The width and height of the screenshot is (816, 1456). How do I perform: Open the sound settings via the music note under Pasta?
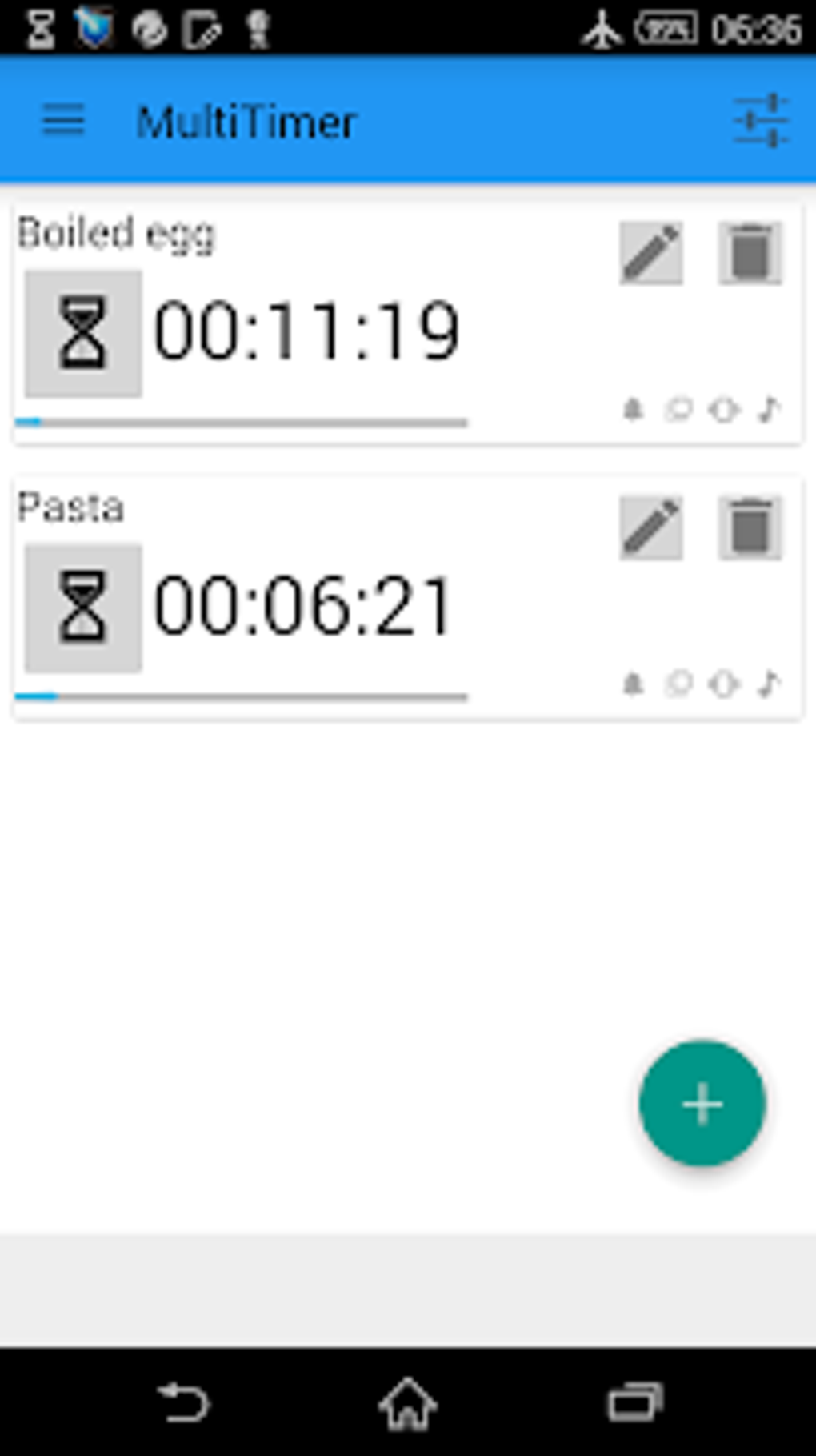click(770, 683)
